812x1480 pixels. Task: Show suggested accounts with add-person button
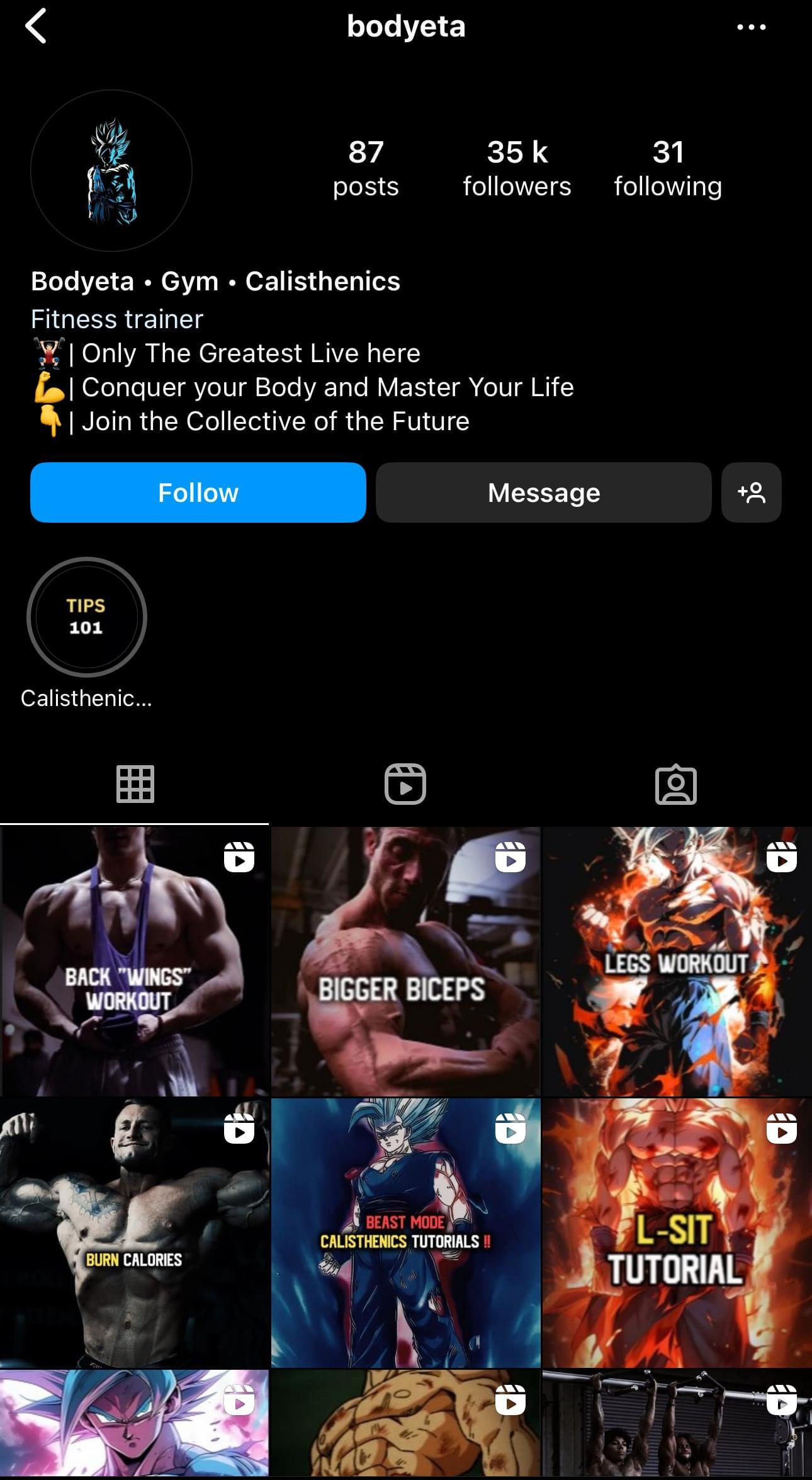(x=751, y=492)
